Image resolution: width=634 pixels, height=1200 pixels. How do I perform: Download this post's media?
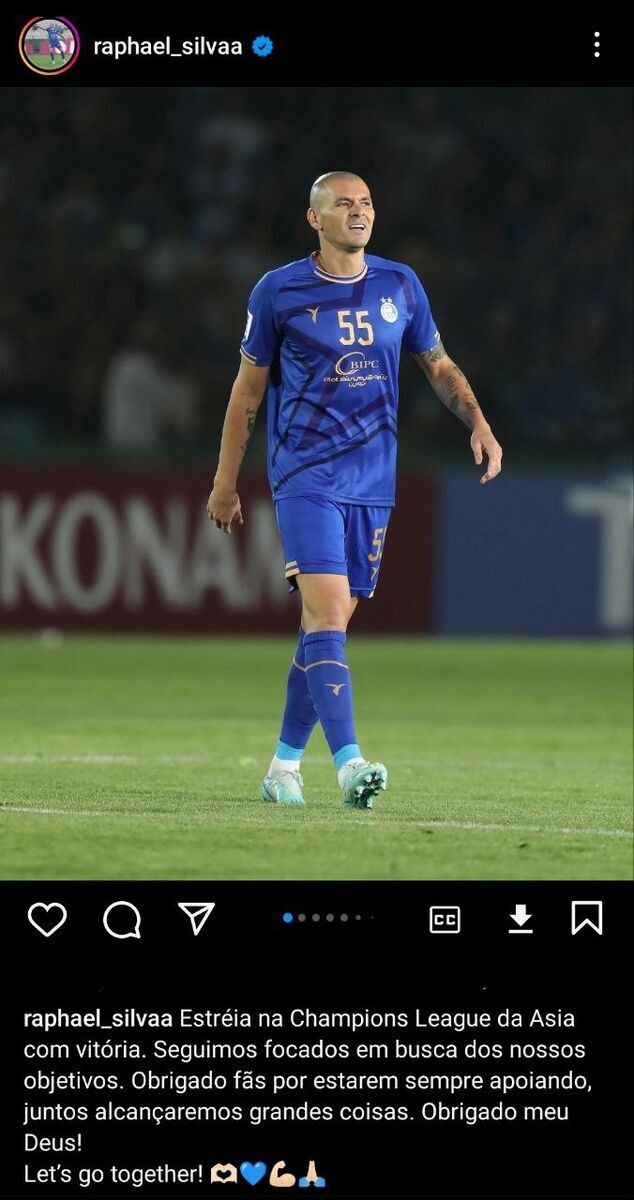click(x=520, y=919)
